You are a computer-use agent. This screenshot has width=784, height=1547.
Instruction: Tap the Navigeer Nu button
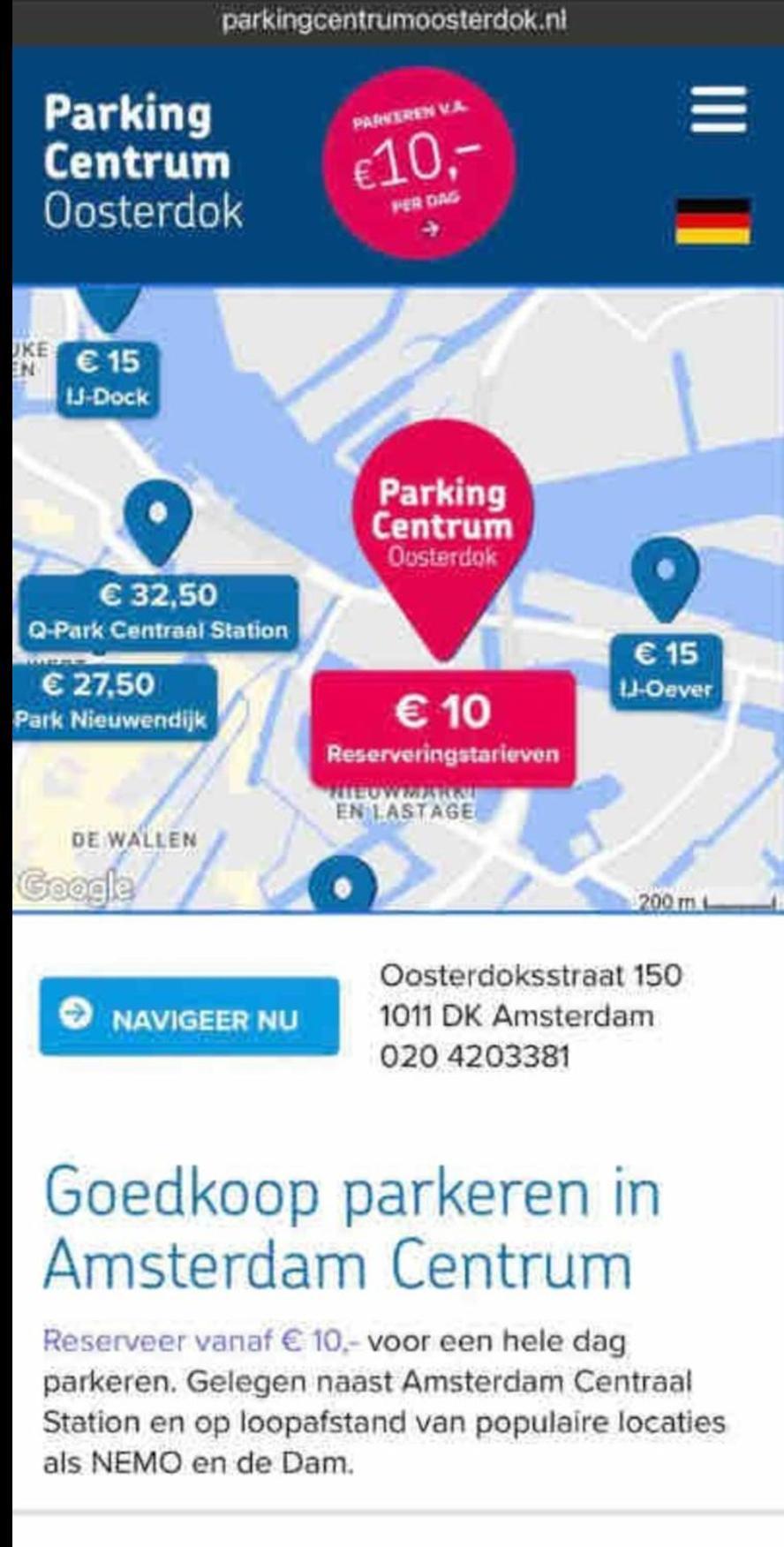[x=189, y=1016]
